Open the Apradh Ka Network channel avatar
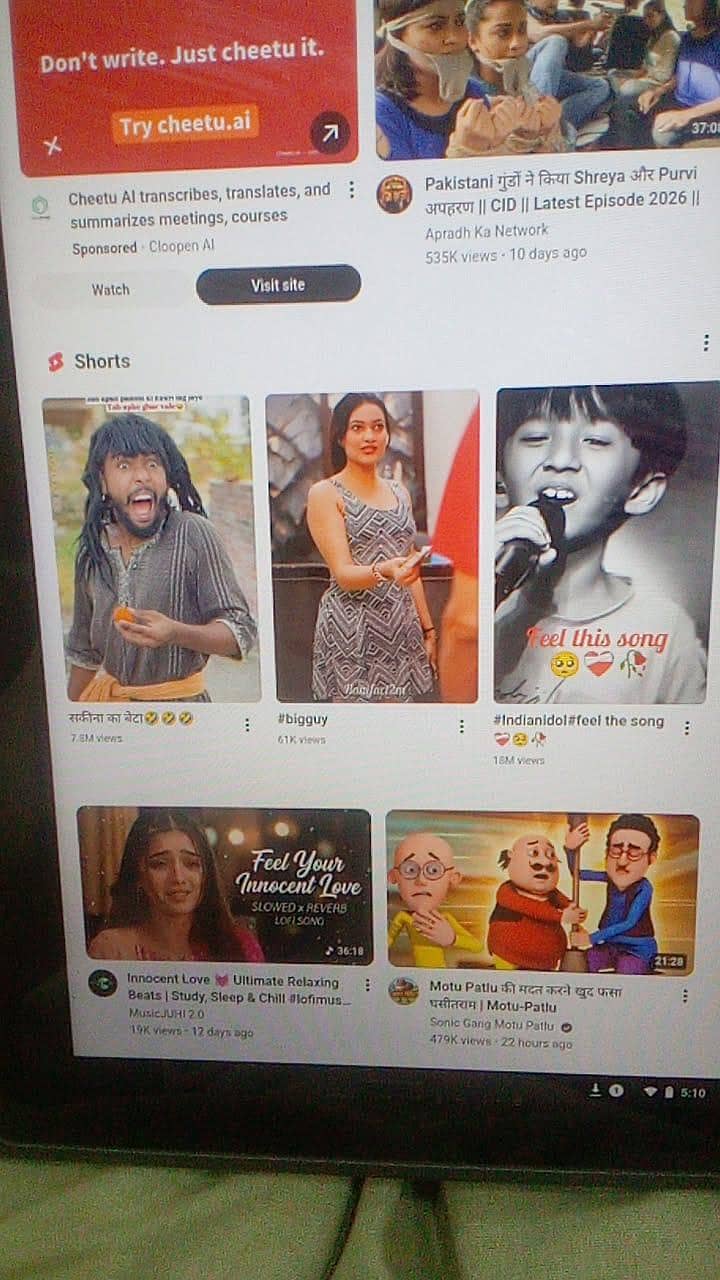The image size is (720, 1280). (394, 195)
